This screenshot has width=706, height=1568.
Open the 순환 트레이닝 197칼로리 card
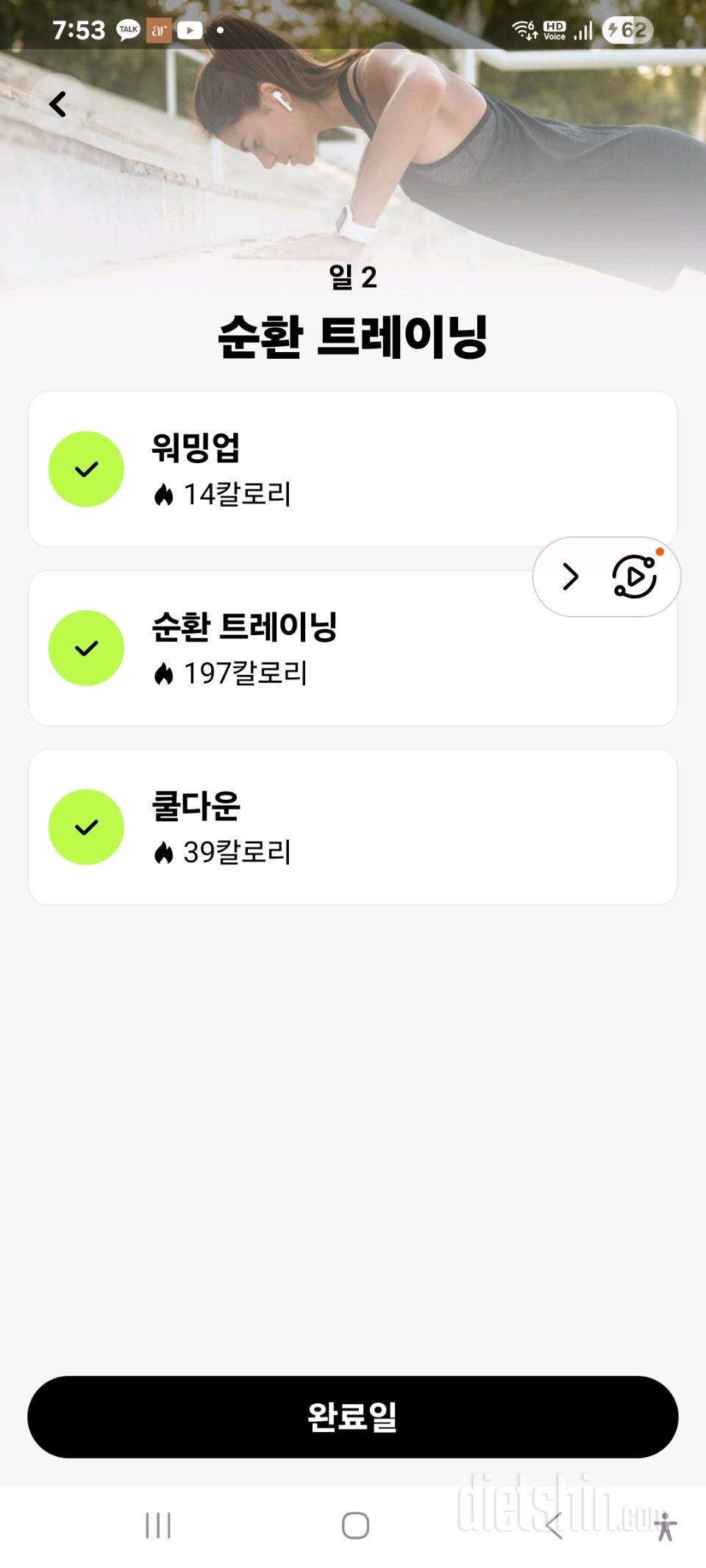coord(294,649)
